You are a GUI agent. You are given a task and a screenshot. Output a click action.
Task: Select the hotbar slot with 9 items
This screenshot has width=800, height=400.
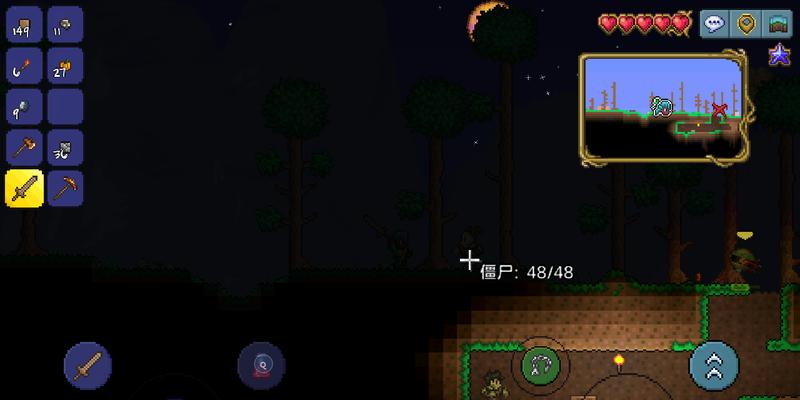tap(24, 107)
